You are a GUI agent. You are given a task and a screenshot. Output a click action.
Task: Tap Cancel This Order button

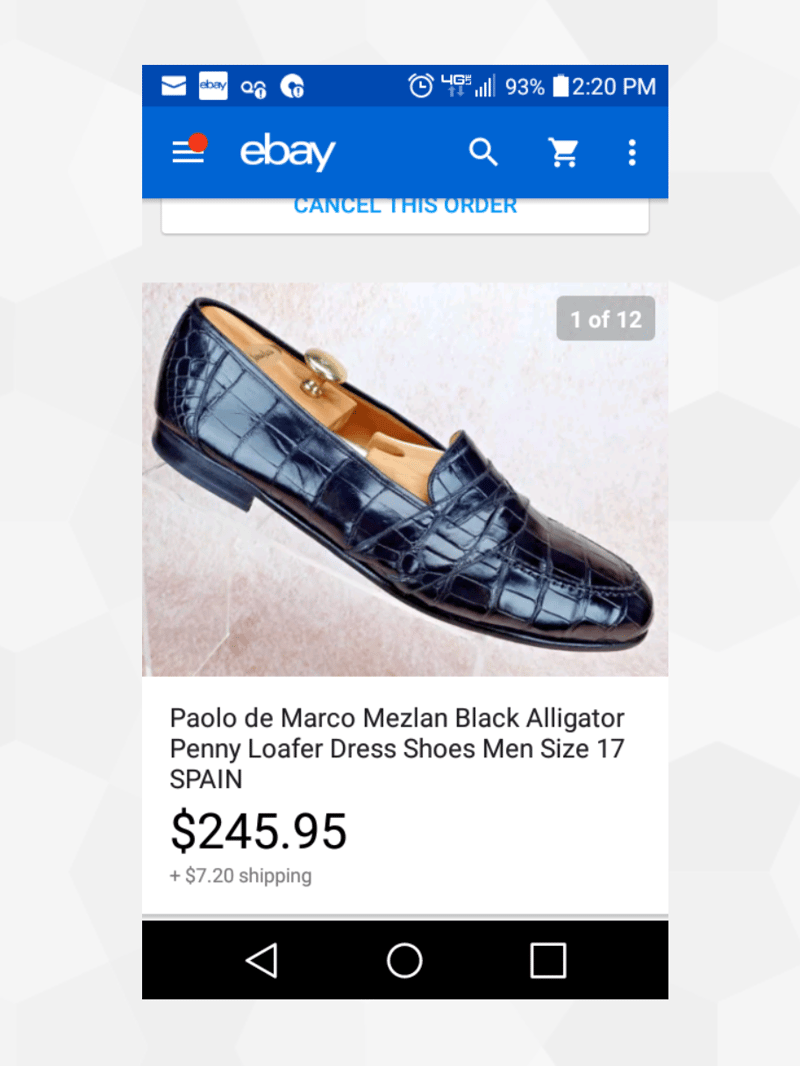(x=405, y=208)
